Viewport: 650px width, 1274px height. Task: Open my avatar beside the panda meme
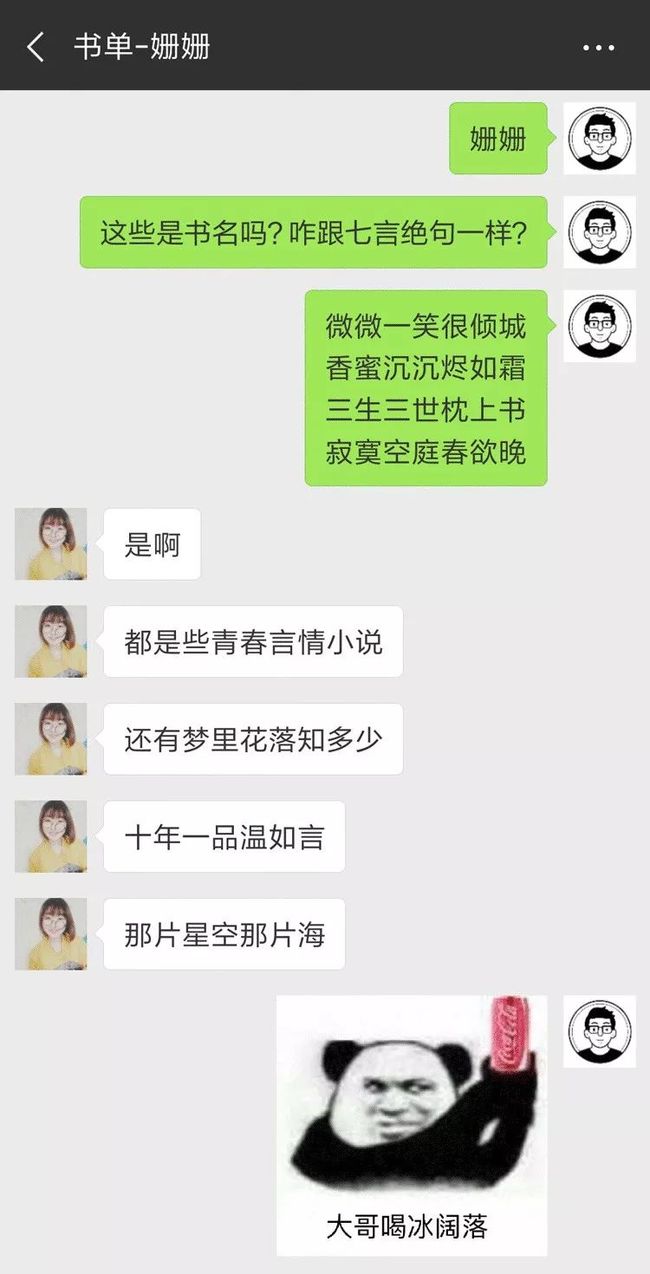[599, 1031]
